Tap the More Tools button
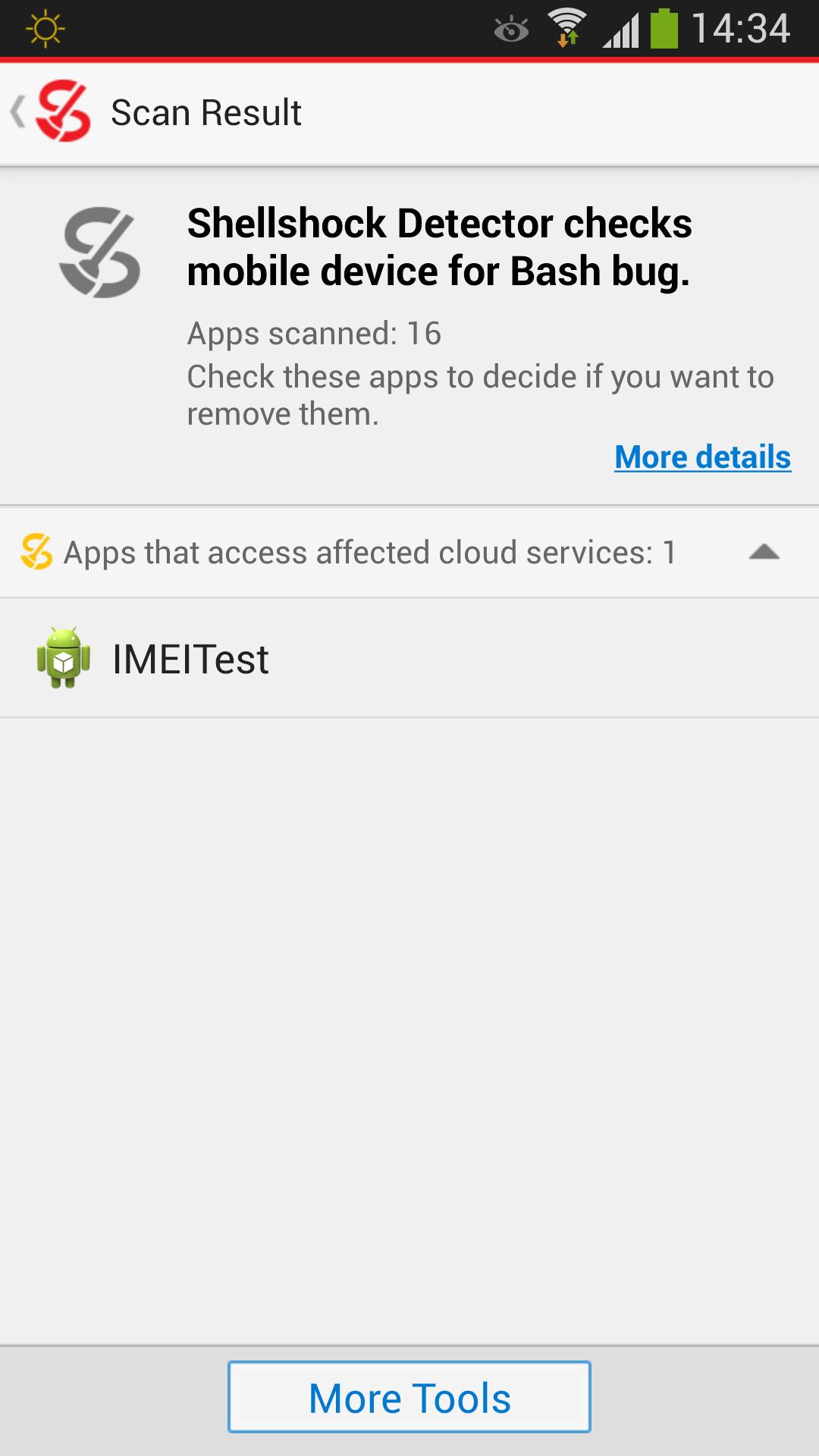819x1456 pixels. point(409,1397)
